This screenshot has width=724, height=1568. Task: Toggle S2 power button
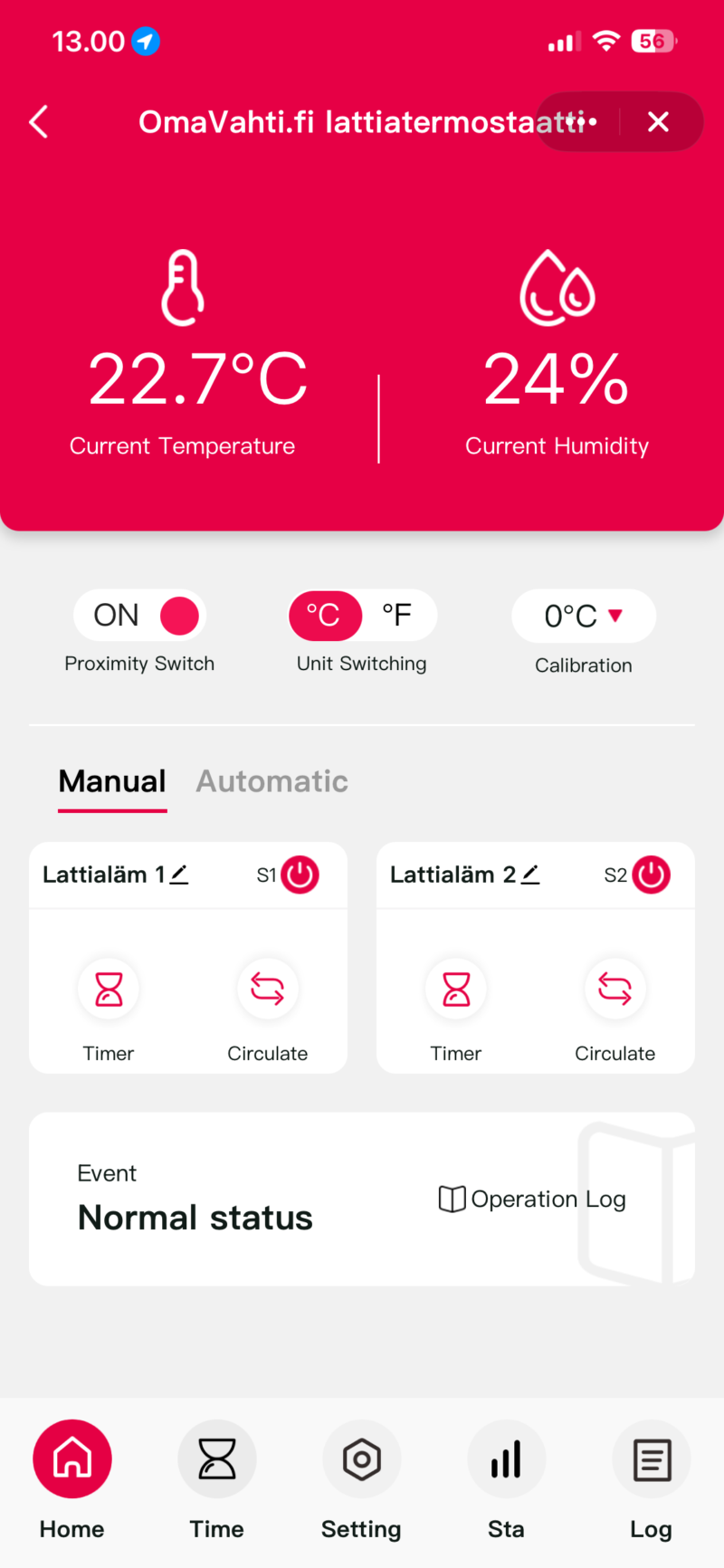tap(651, 875)
